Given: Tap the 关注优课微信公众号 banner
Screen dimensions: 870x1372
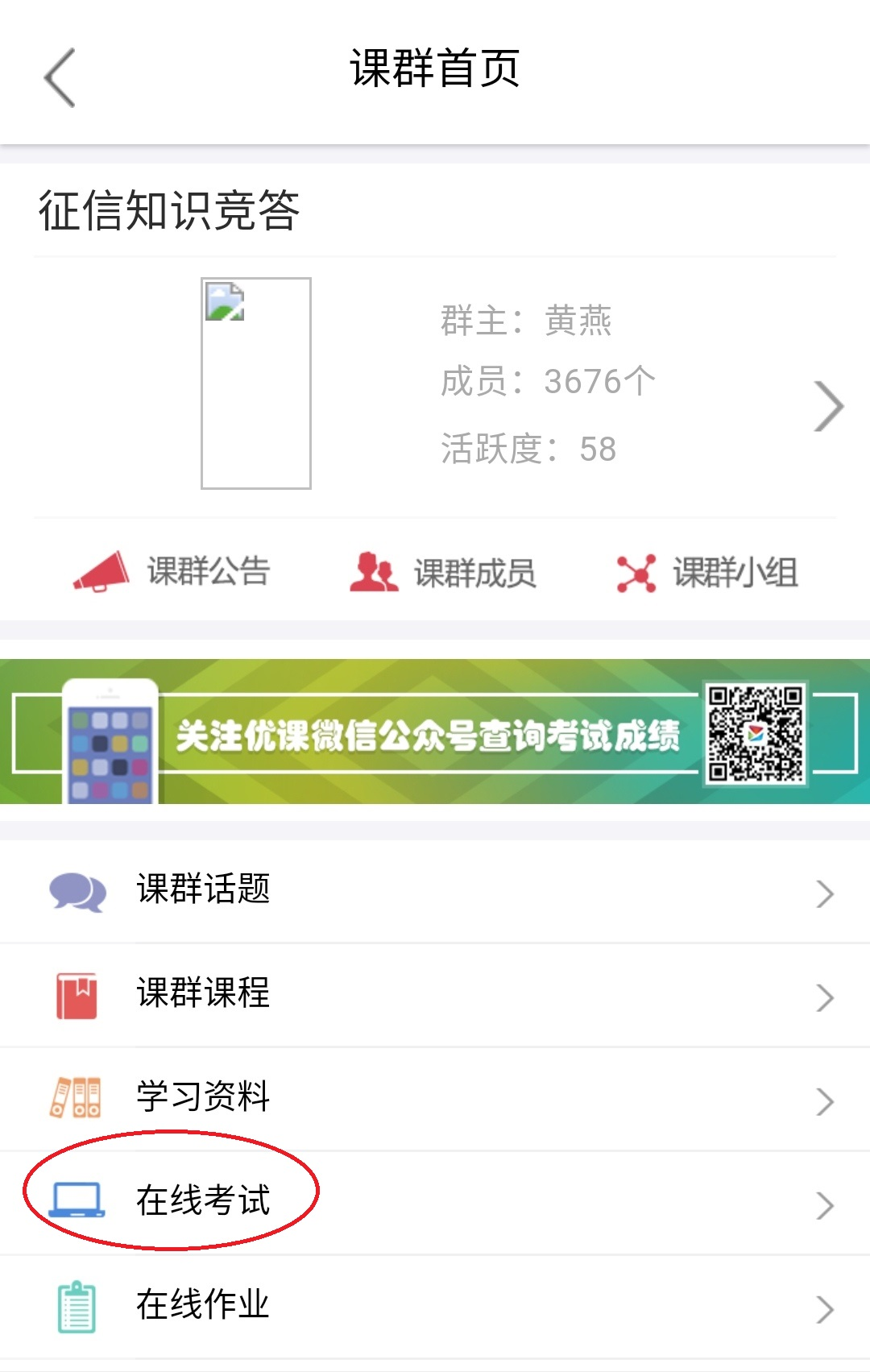Looking at the screenshot, I should click(435, 732).
